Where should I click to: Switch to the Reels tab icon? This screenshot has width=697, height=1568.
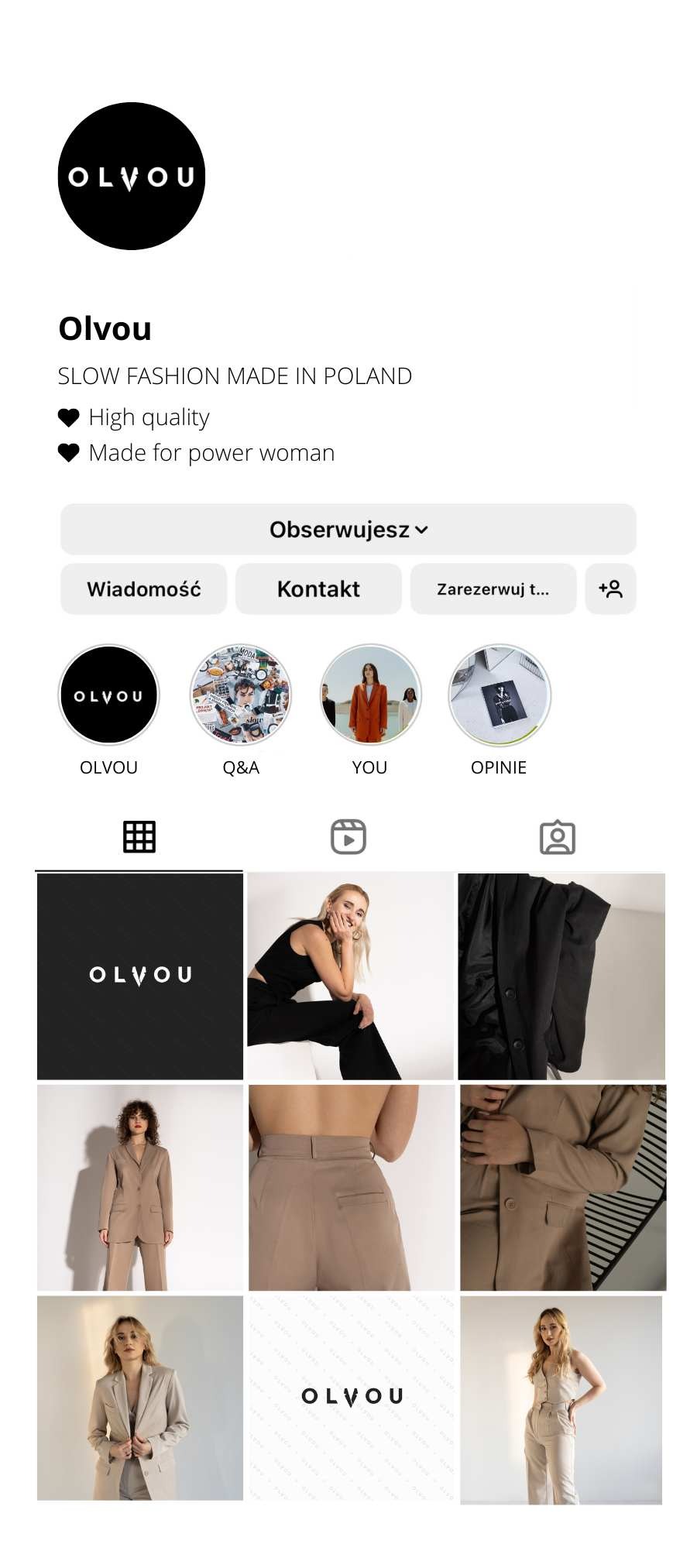coord(348,836)
